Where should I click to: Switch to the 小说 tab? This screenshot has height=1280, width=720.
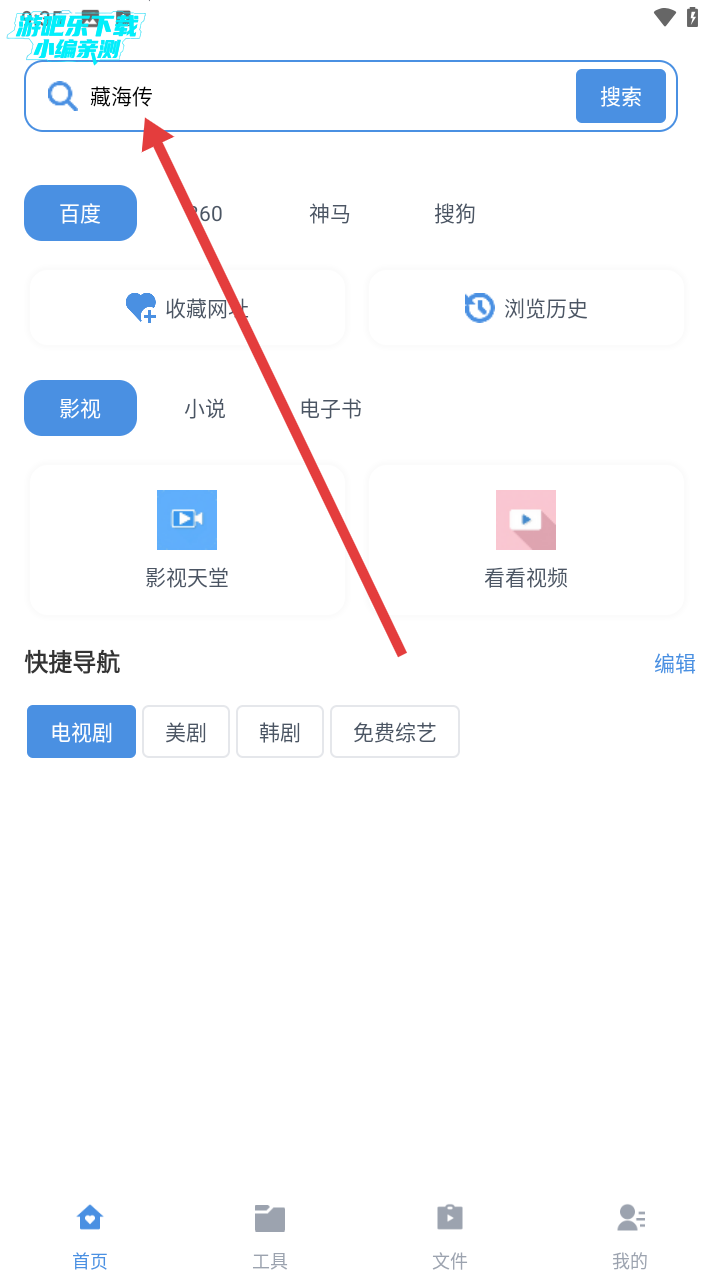coord(204,408)
